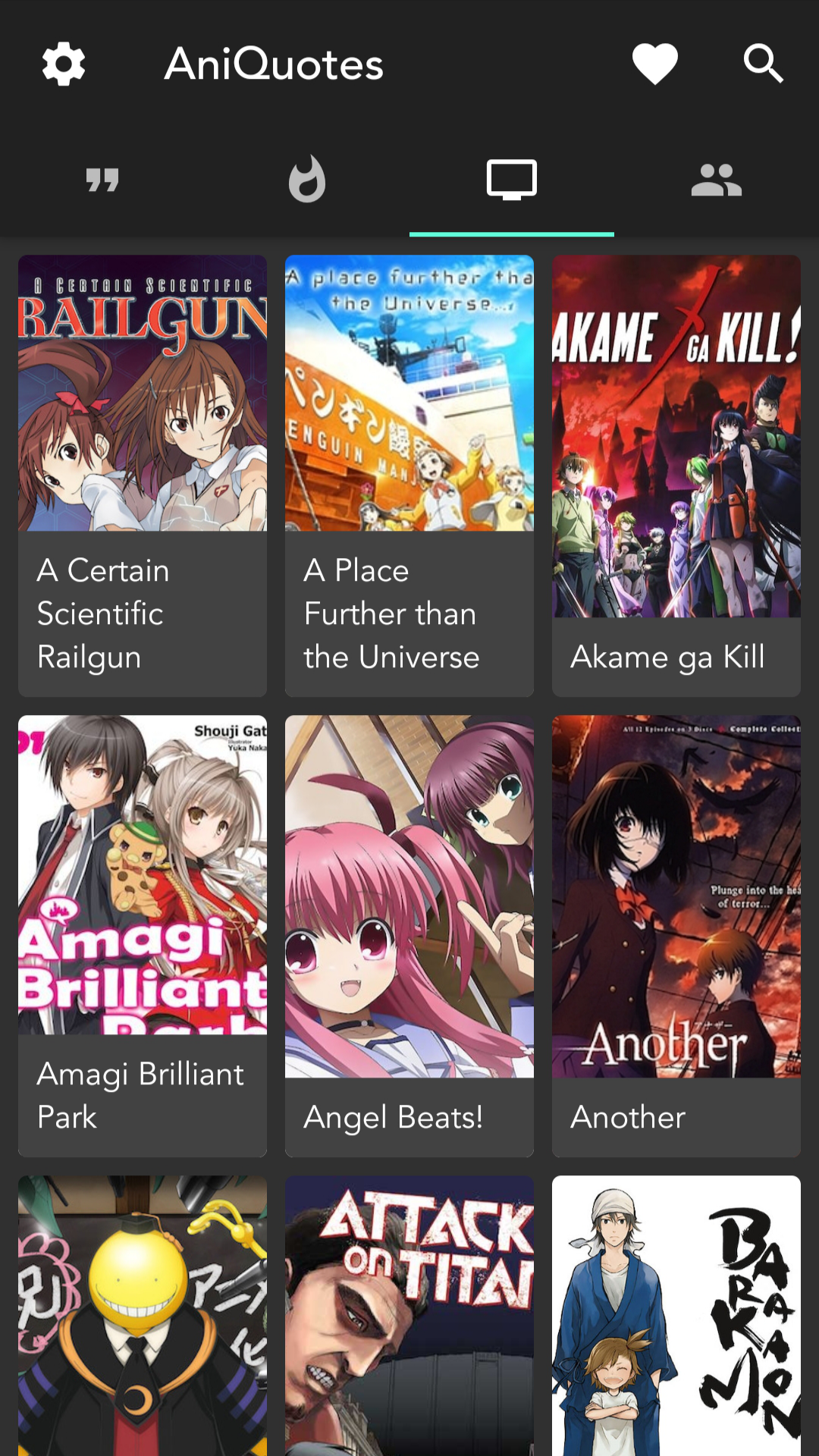Open A Place Further than the Universe
Image resolution: width=819 pixels, height=1456 pixels.
click(x=409, y=475)
